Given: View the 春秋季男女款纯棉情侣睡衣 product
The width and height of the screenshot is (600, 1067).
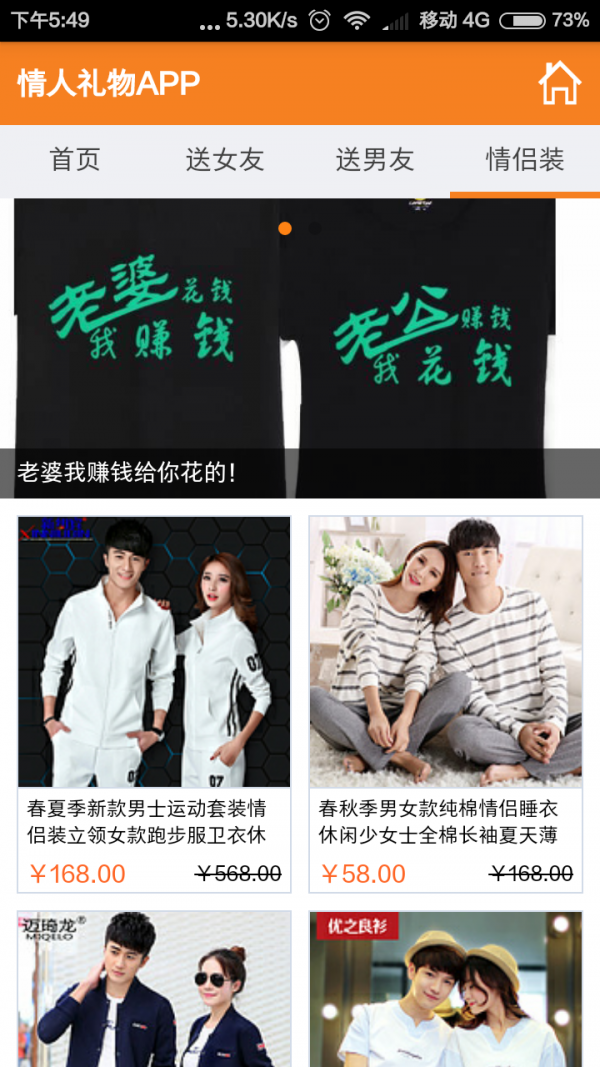Looking at the screenshot, I should pyautogui.click(x=445, y=703).
